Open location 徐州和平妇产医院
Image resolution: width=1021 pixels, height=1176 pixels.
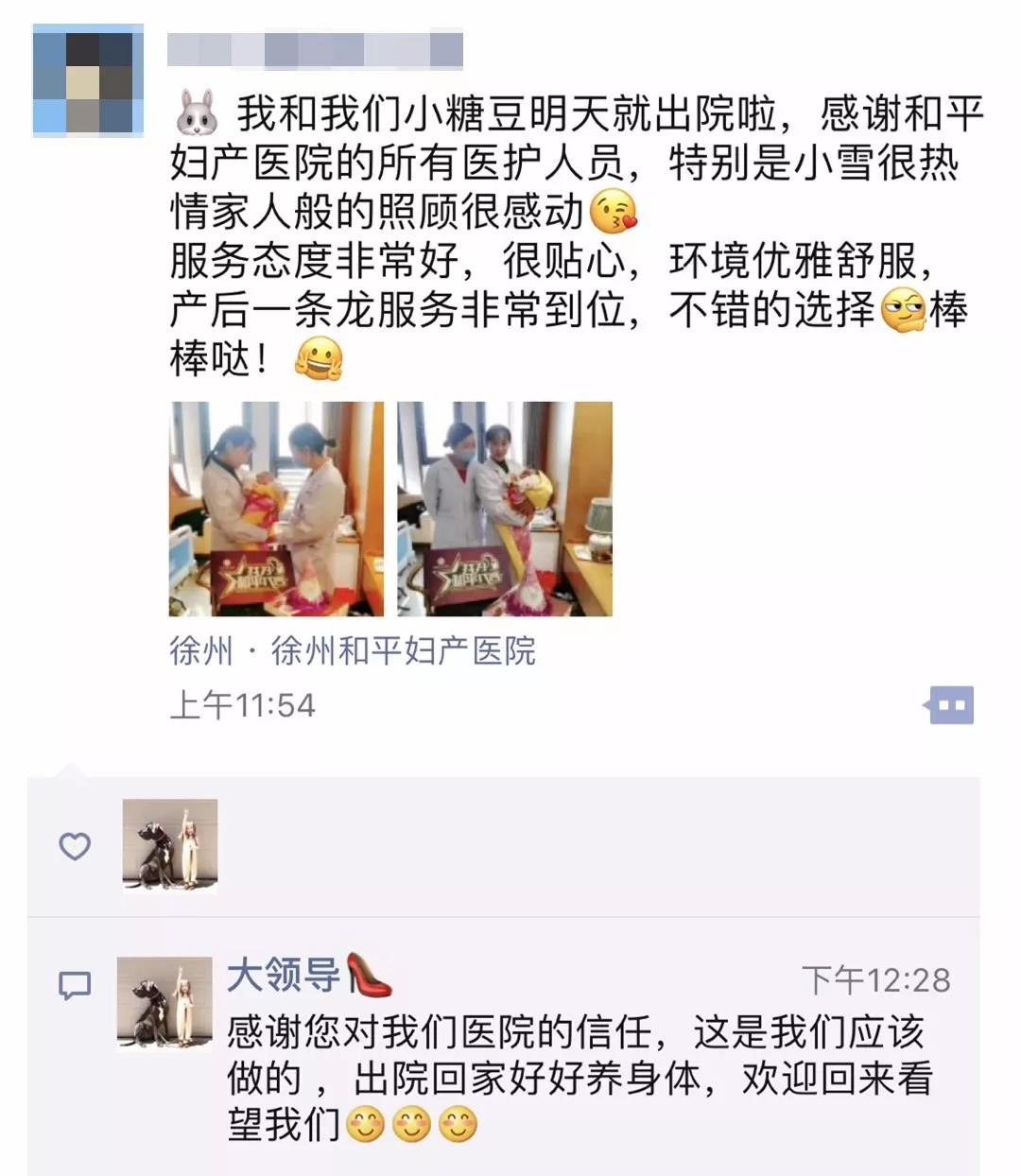pos(352,650)
